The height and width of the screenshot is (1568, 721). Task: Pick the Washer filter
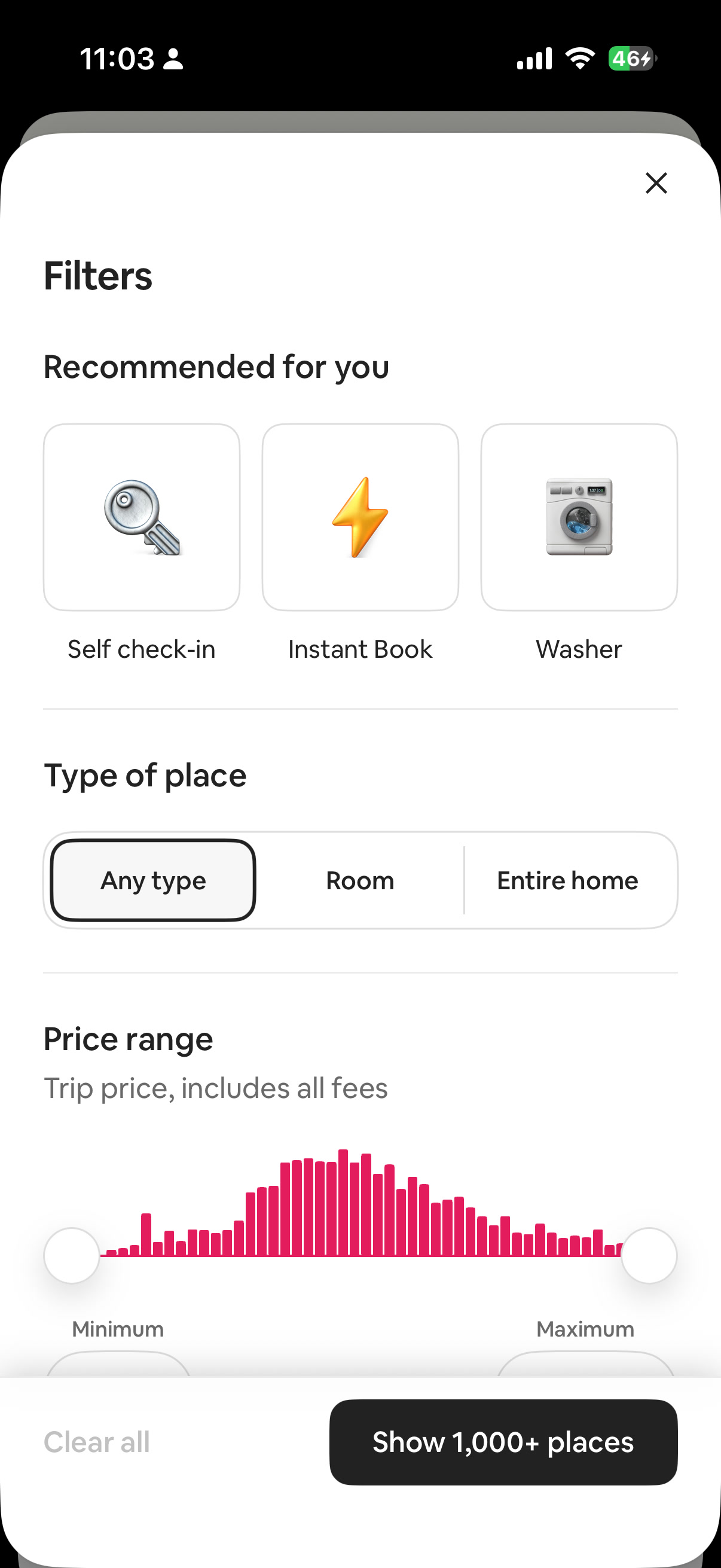point(579,517)
